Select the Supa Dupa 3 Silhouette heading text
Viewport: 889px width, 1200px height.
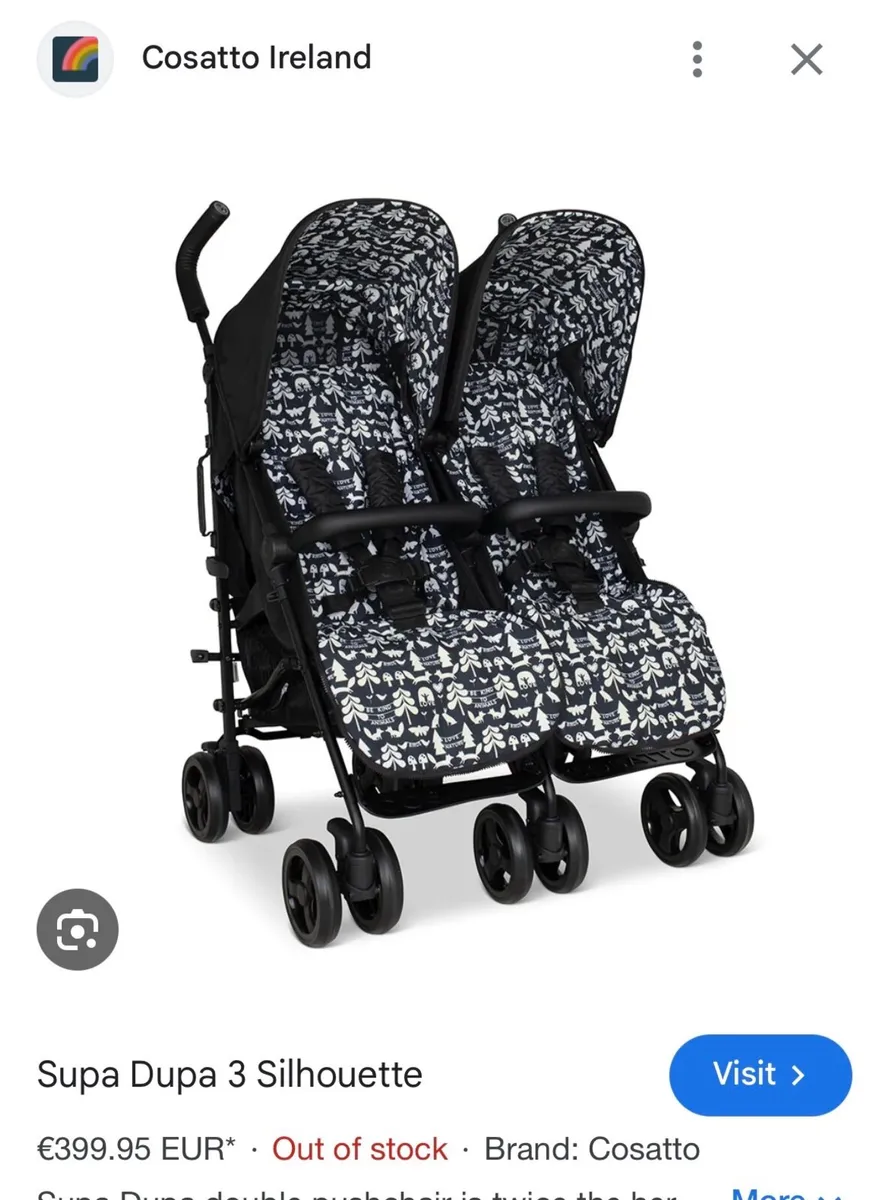[x=228, y=1075]
